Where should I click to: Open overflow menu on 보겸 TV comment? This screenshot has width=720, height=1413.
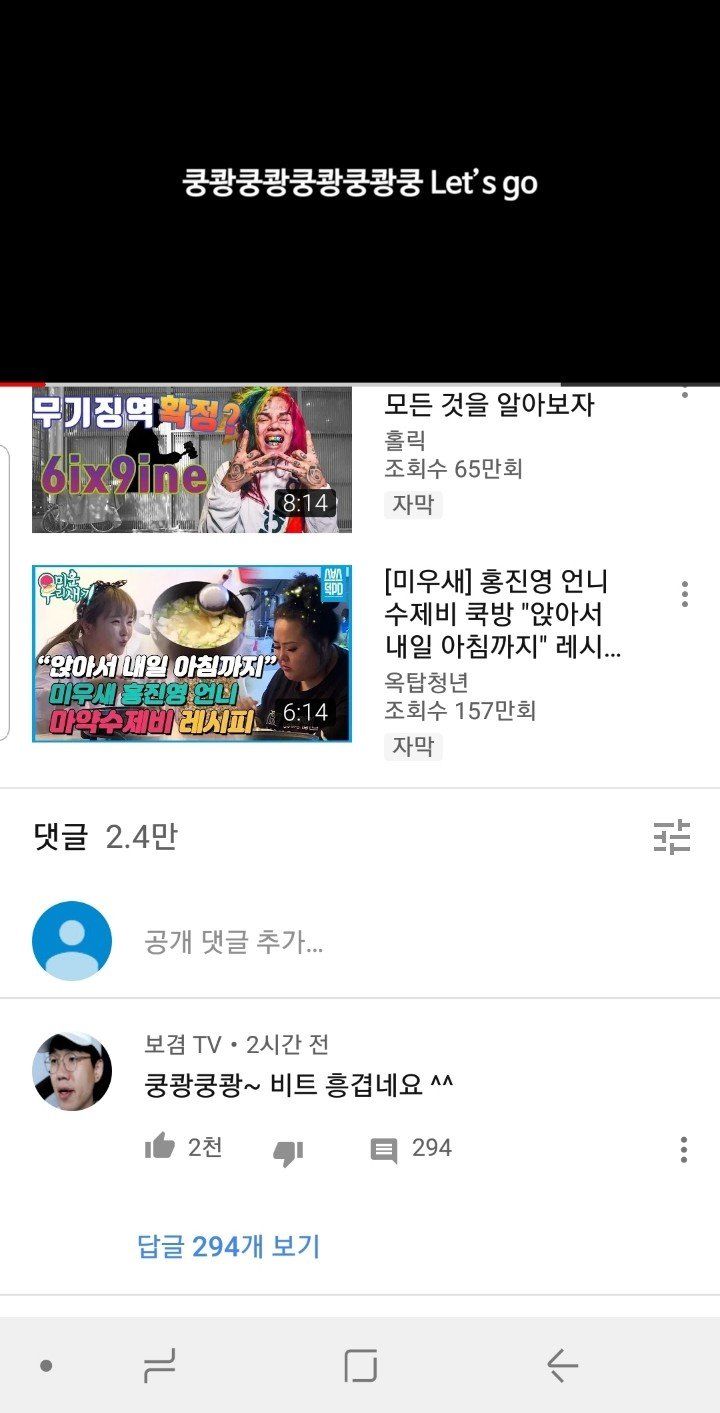tap(684, 1149)
